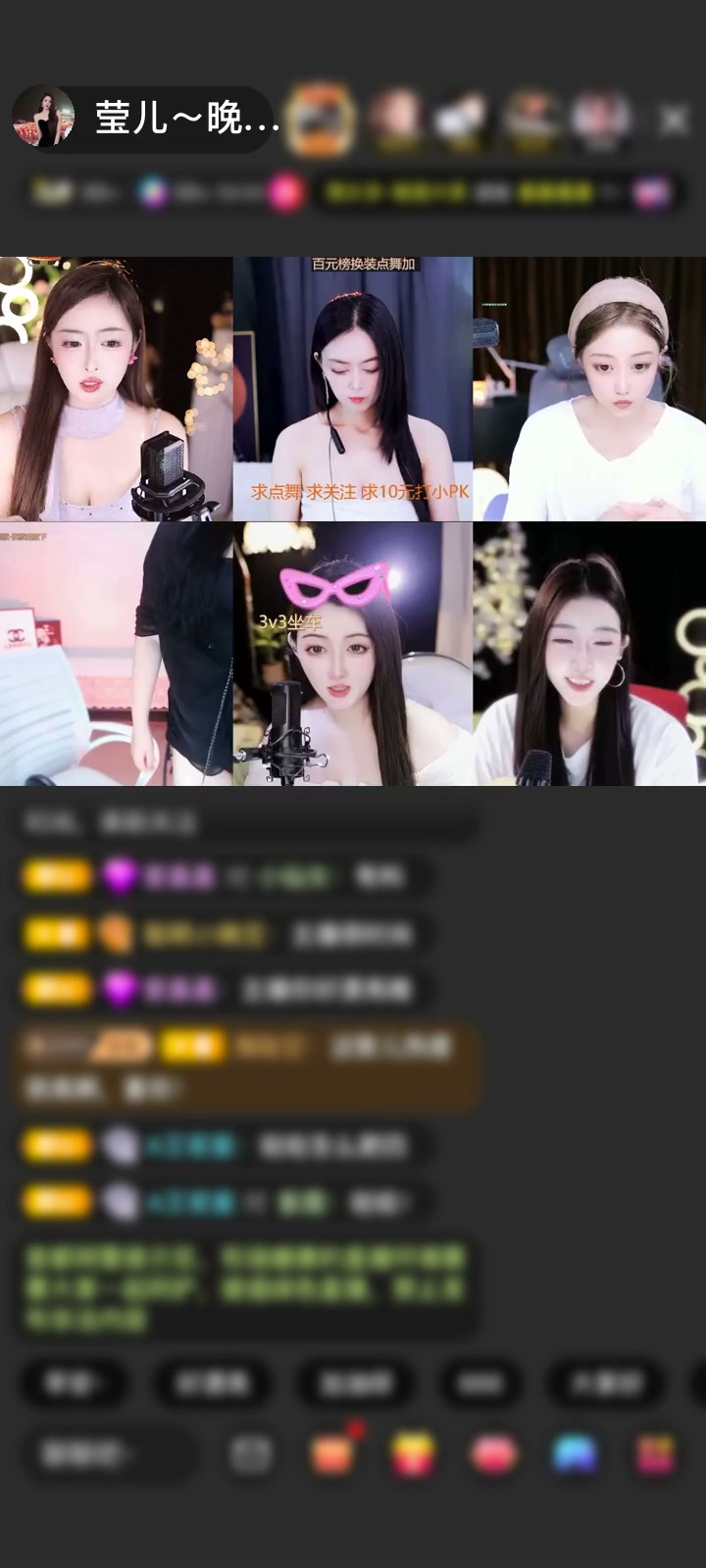
Task: Open the tile captioned 百元榜换装点舞加
Action: point(353,388)
